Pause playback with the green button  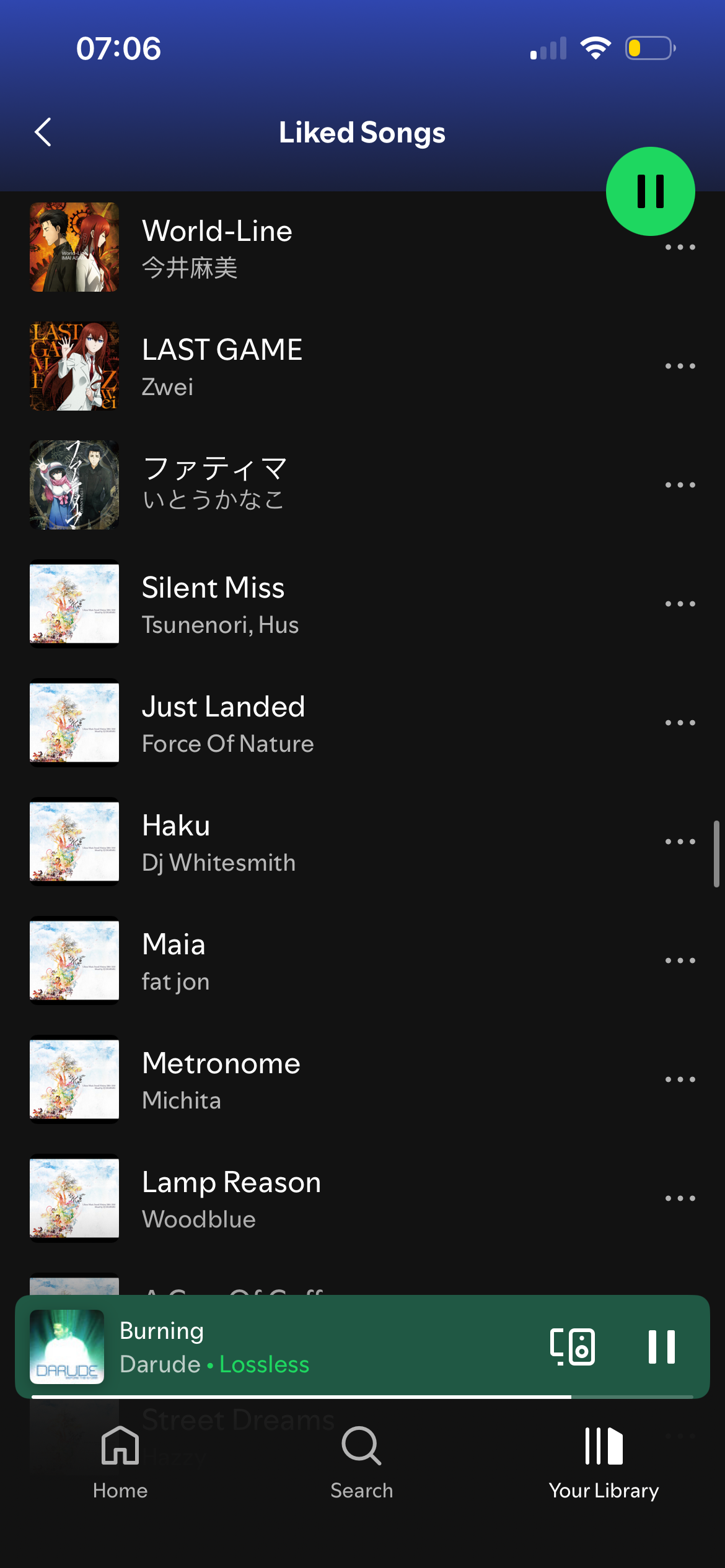pyautogui.click(x=650, y=191)
